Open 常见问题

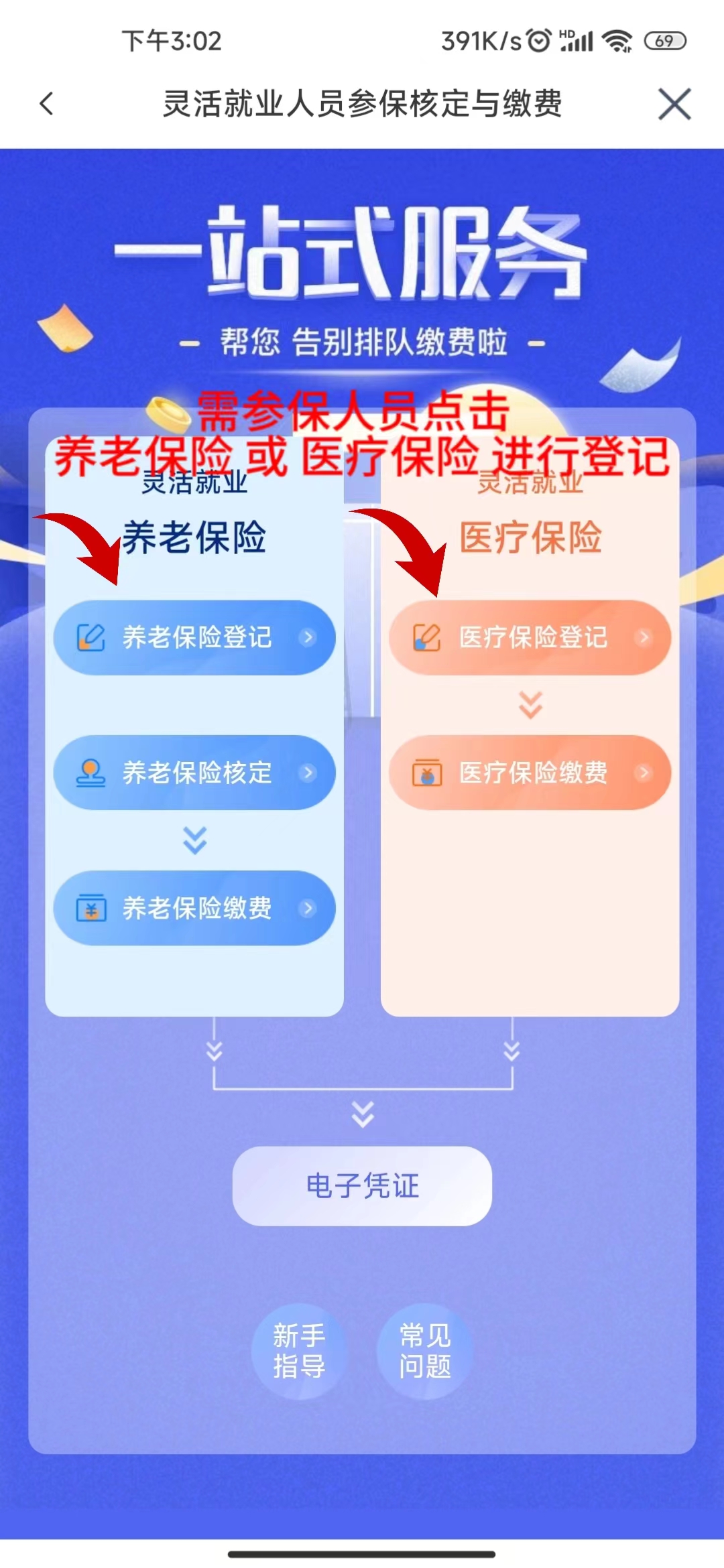425,1351
